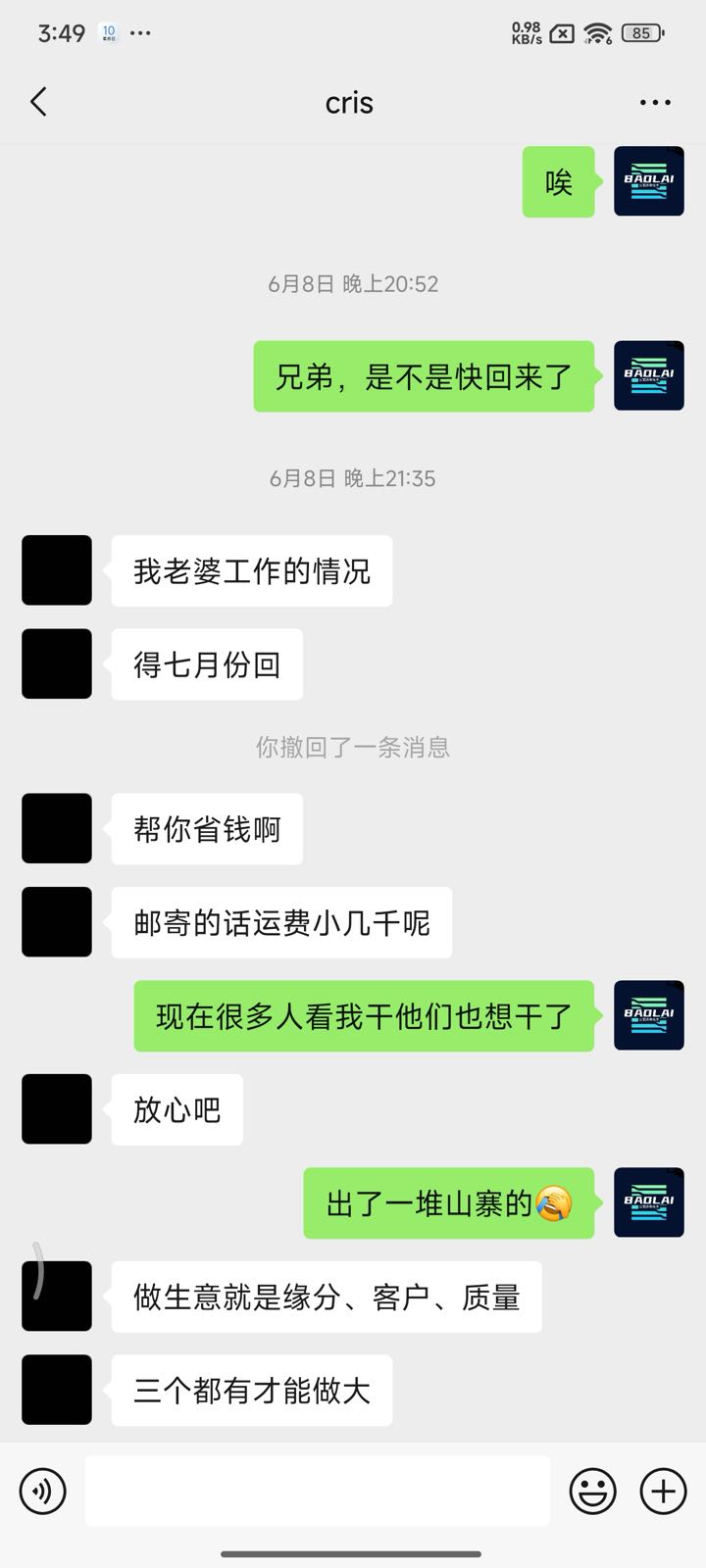706x1568 pixels.
Task: Go back from the cris chat
Action: point(39,102)
